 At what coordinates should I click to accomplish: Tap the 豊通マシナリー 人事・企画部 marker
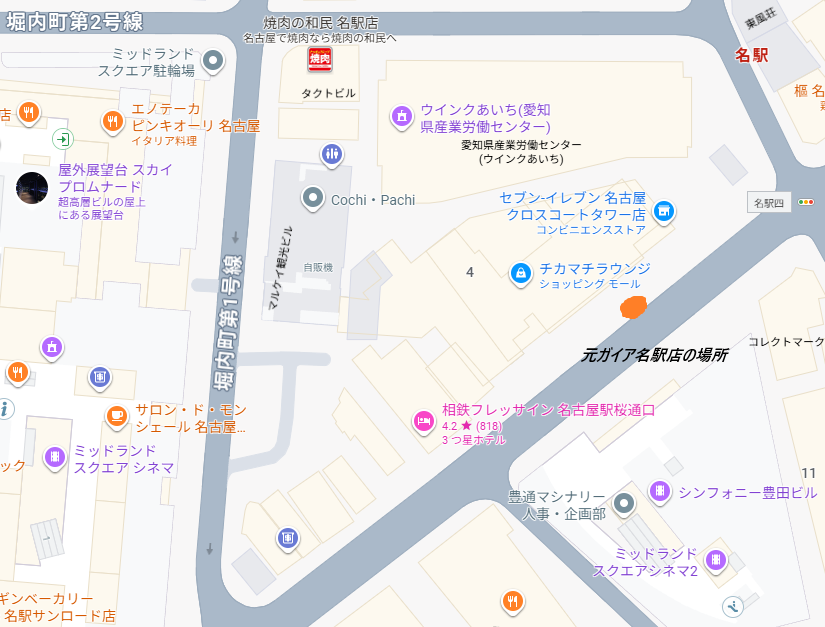pos(625,502)
